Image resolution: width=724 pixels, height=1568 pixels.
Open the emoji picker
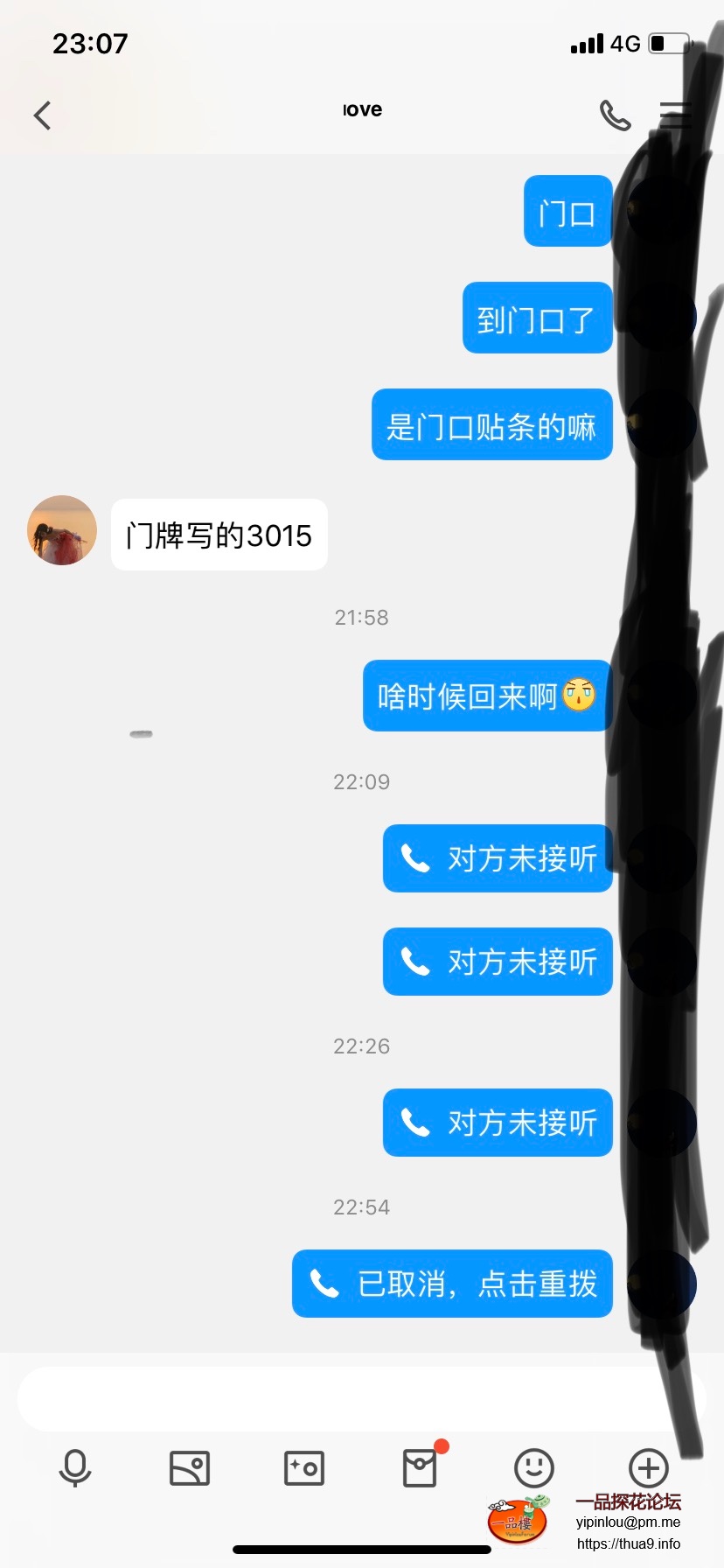534,1467
